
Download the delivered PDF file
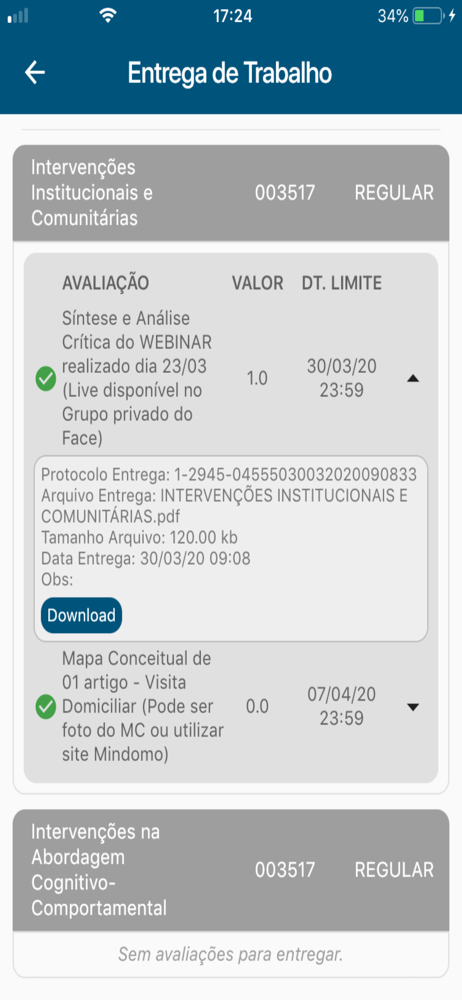click(81, 615)
